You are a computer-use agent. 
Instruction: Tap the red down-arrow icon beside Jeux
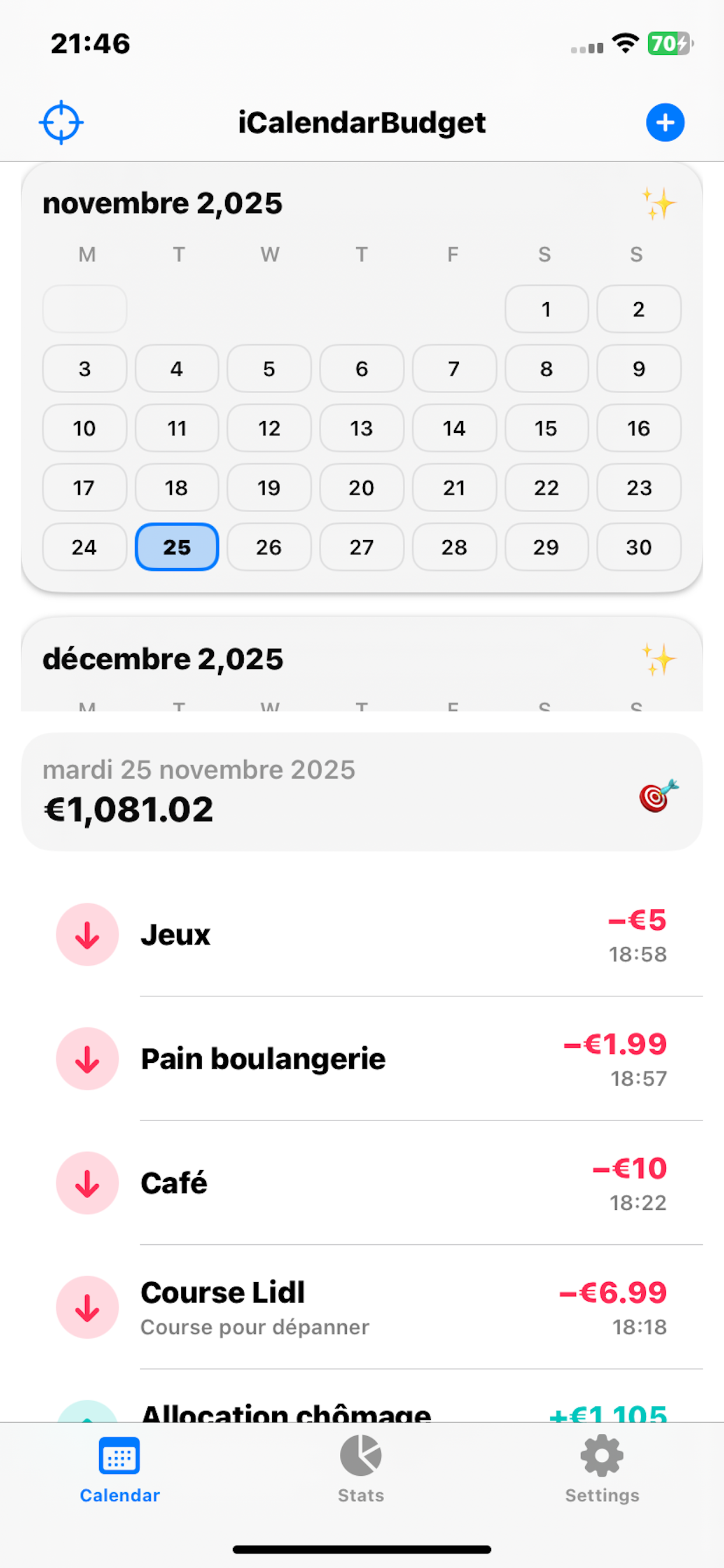[87, 935]
